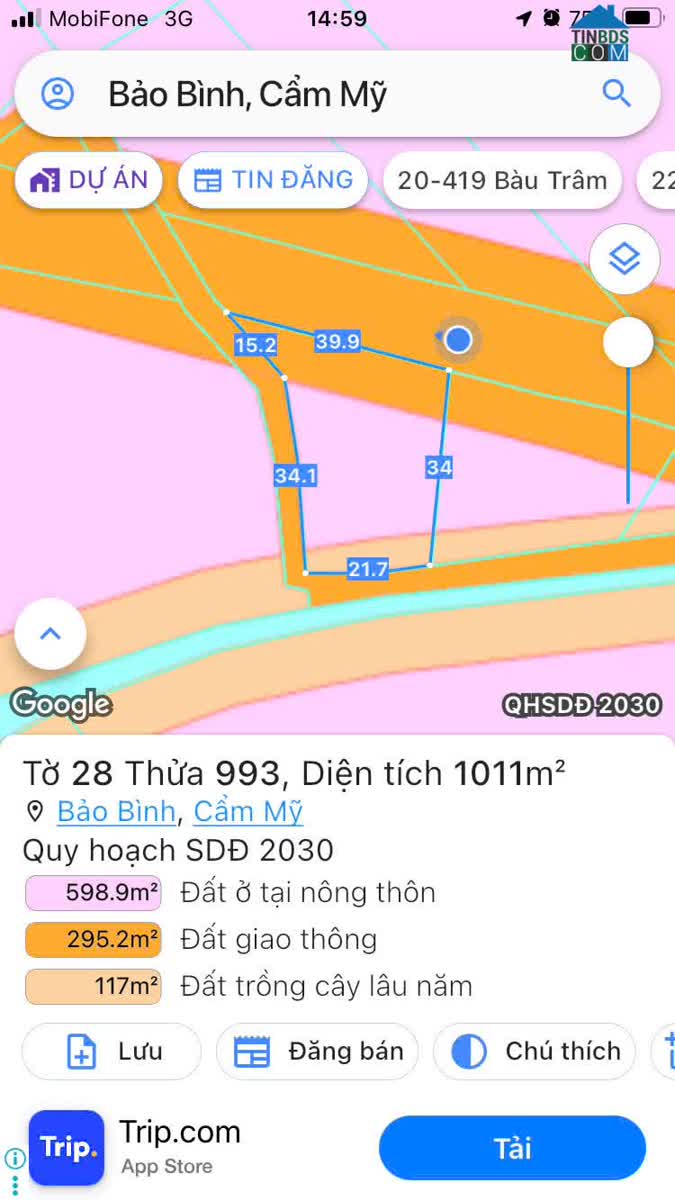Tap the opacity slider handle
The height and width of the screenshot is (1201, 675).
(x=628, y=343)
